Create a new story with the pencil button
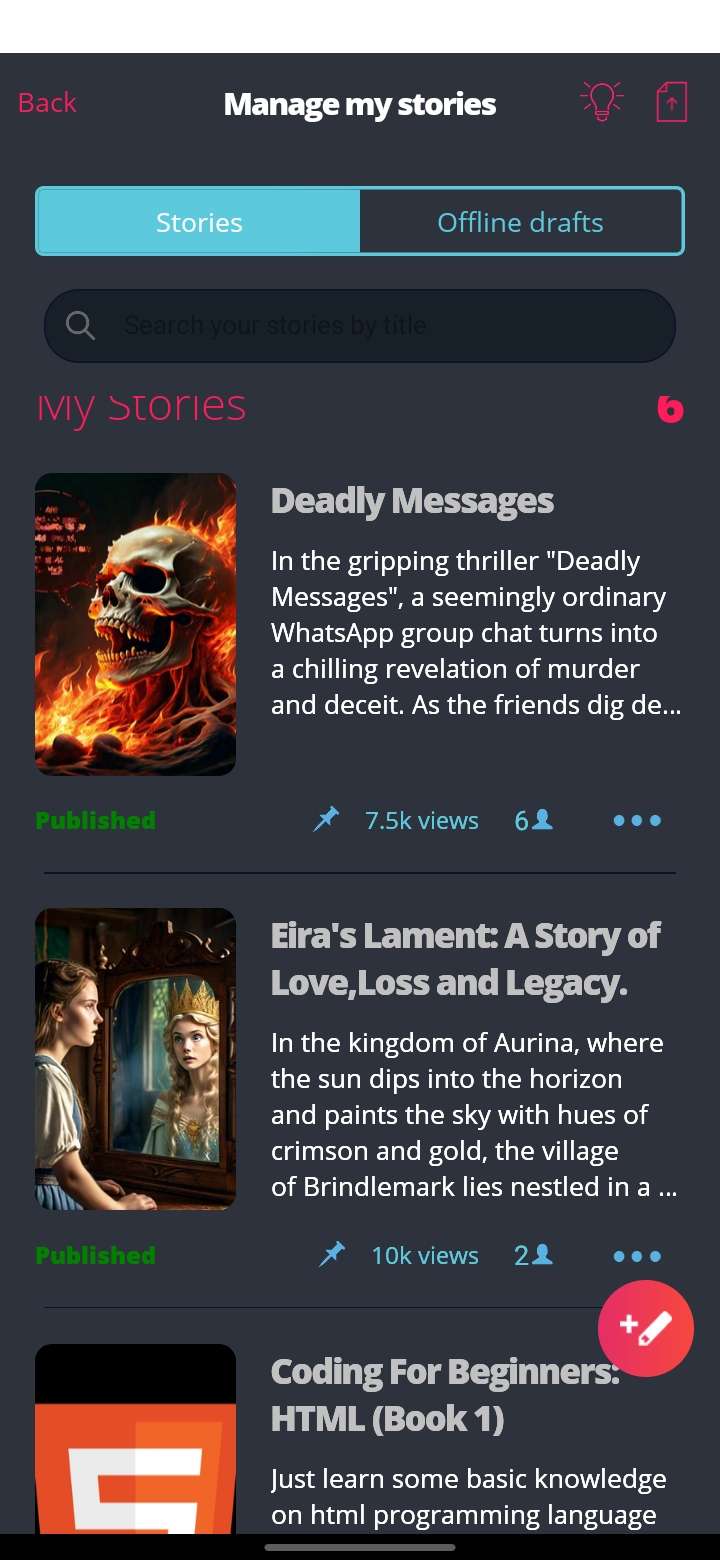The image size is (720, 1560). click(645, 1328)
